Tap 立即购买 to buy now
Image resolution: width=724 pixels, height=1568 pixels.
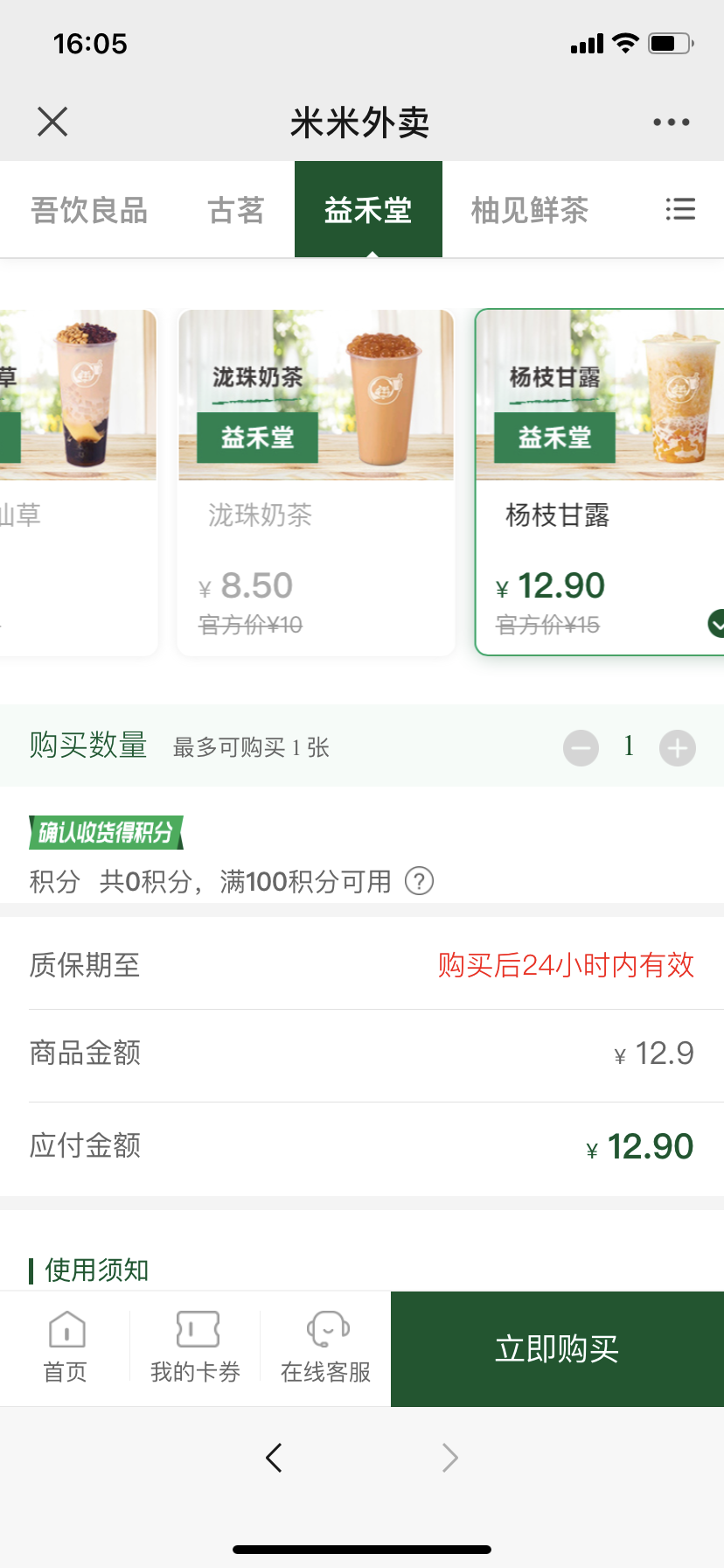557,1348
